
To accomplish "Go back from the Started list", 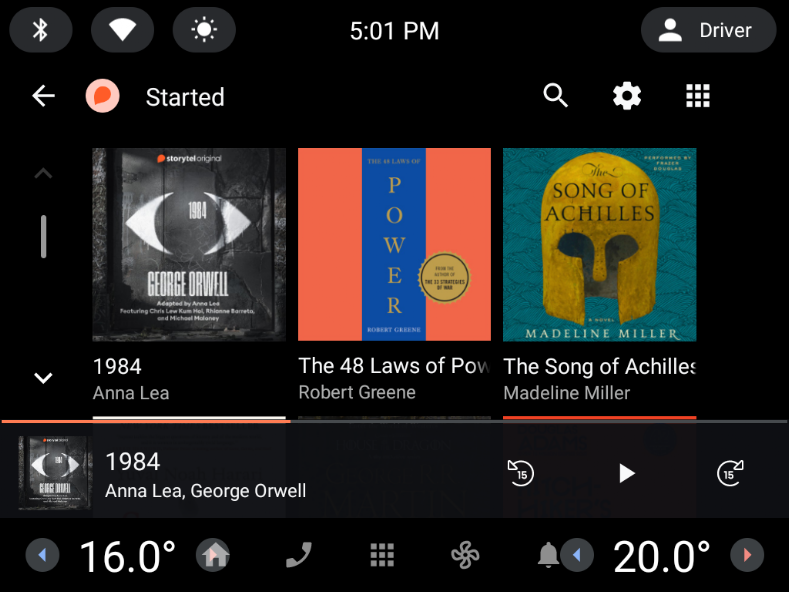I will [x=43, y=96].
